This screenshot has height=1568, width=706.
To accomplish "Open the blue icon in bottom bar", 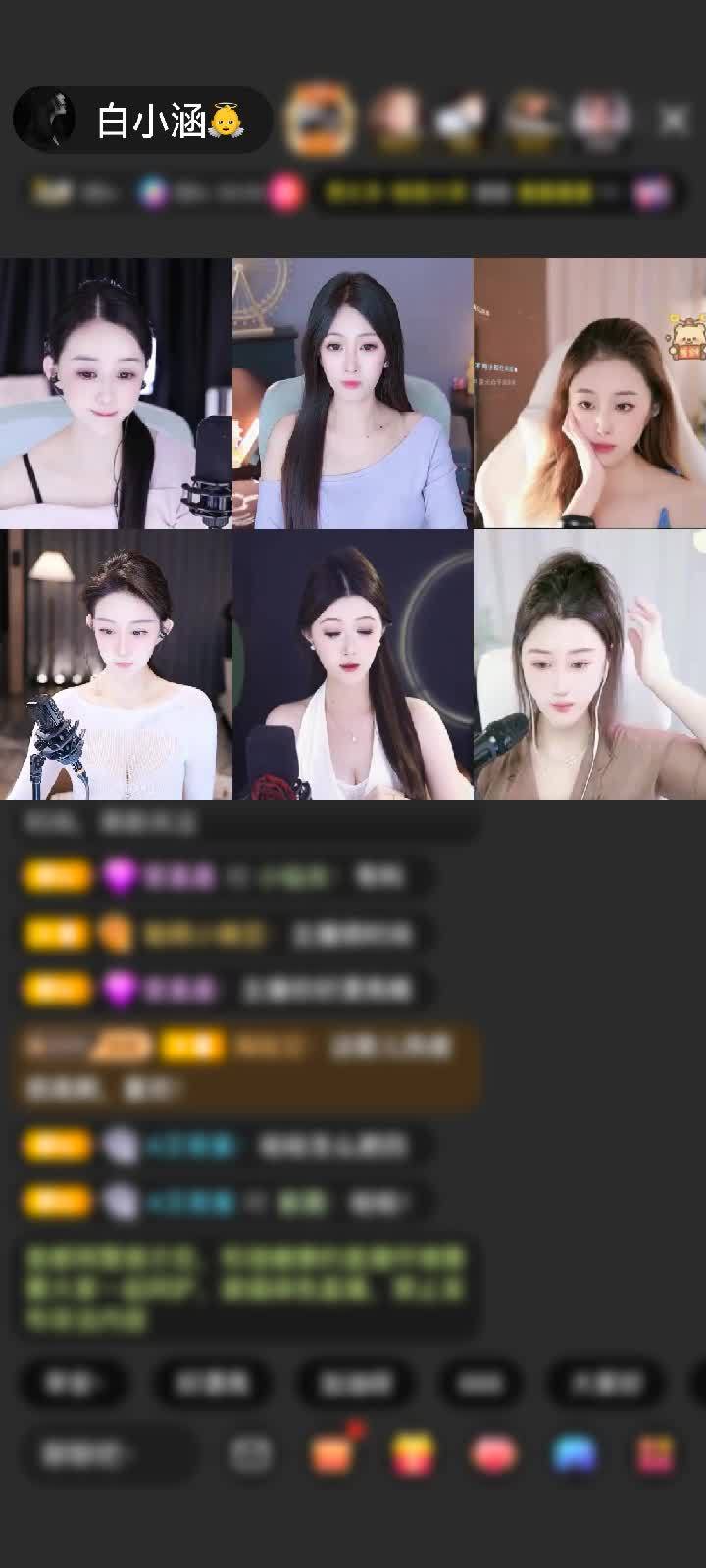I will [576, 1454].
